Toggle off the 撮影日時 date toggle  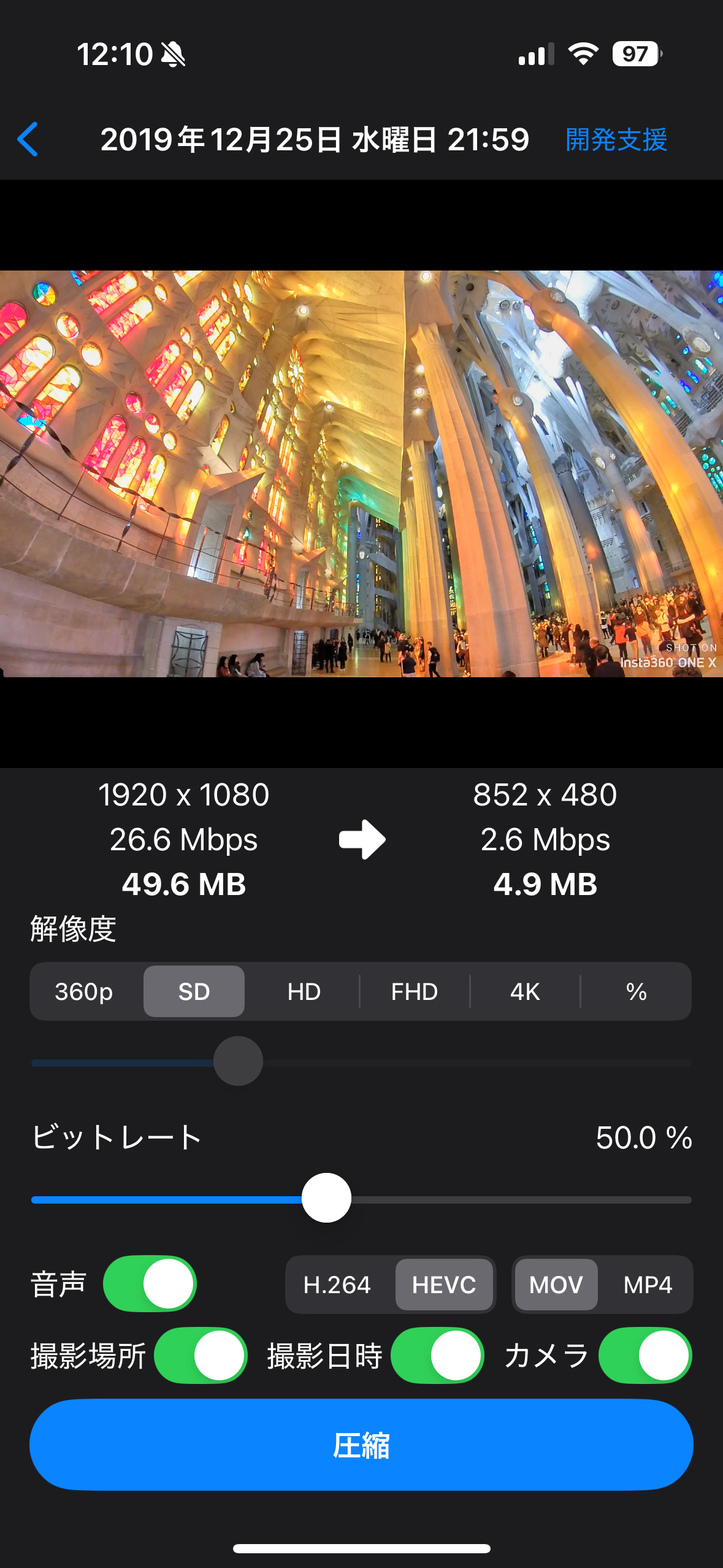tap(437, 1356)
